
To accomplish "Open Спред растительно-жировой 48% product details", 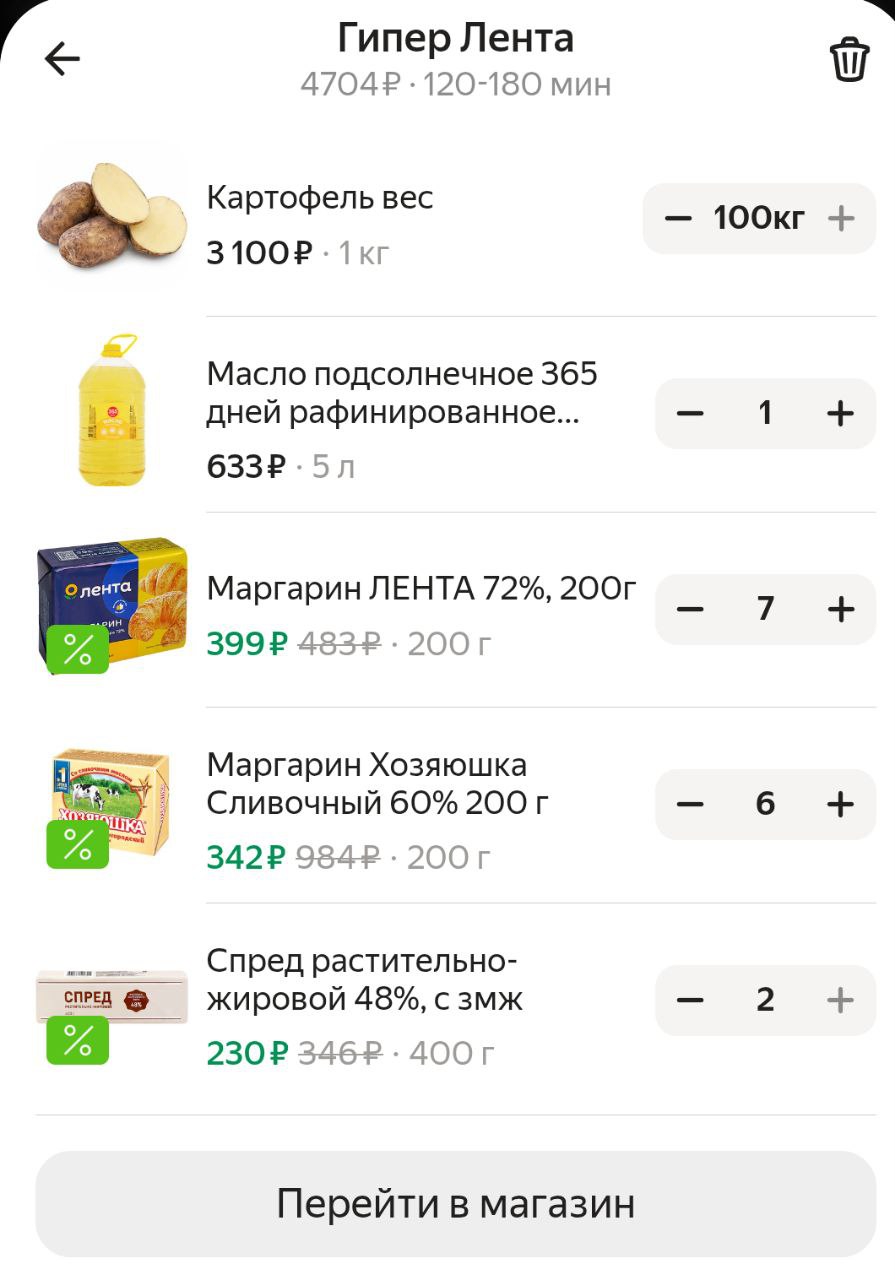I will [x=364, y=979].
